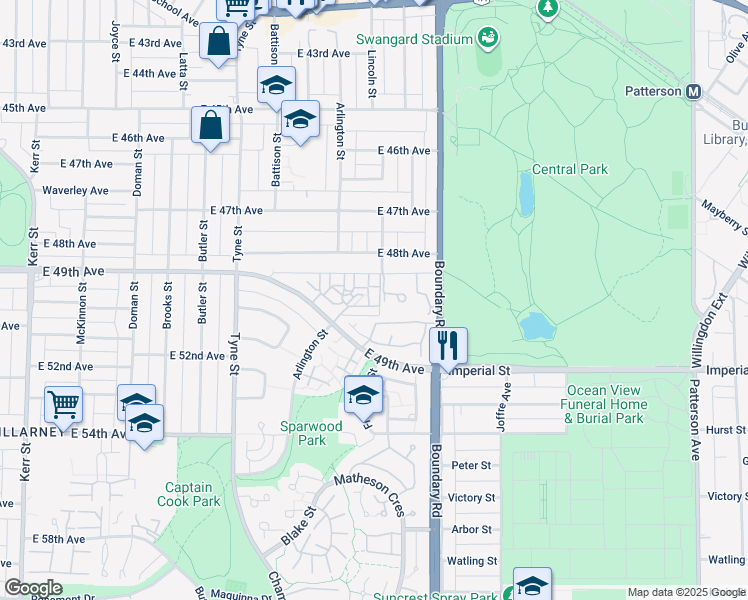Screen dimensions: 748x600
Task: Tap the shopping cart marker near Killarney
Action: 63,405
